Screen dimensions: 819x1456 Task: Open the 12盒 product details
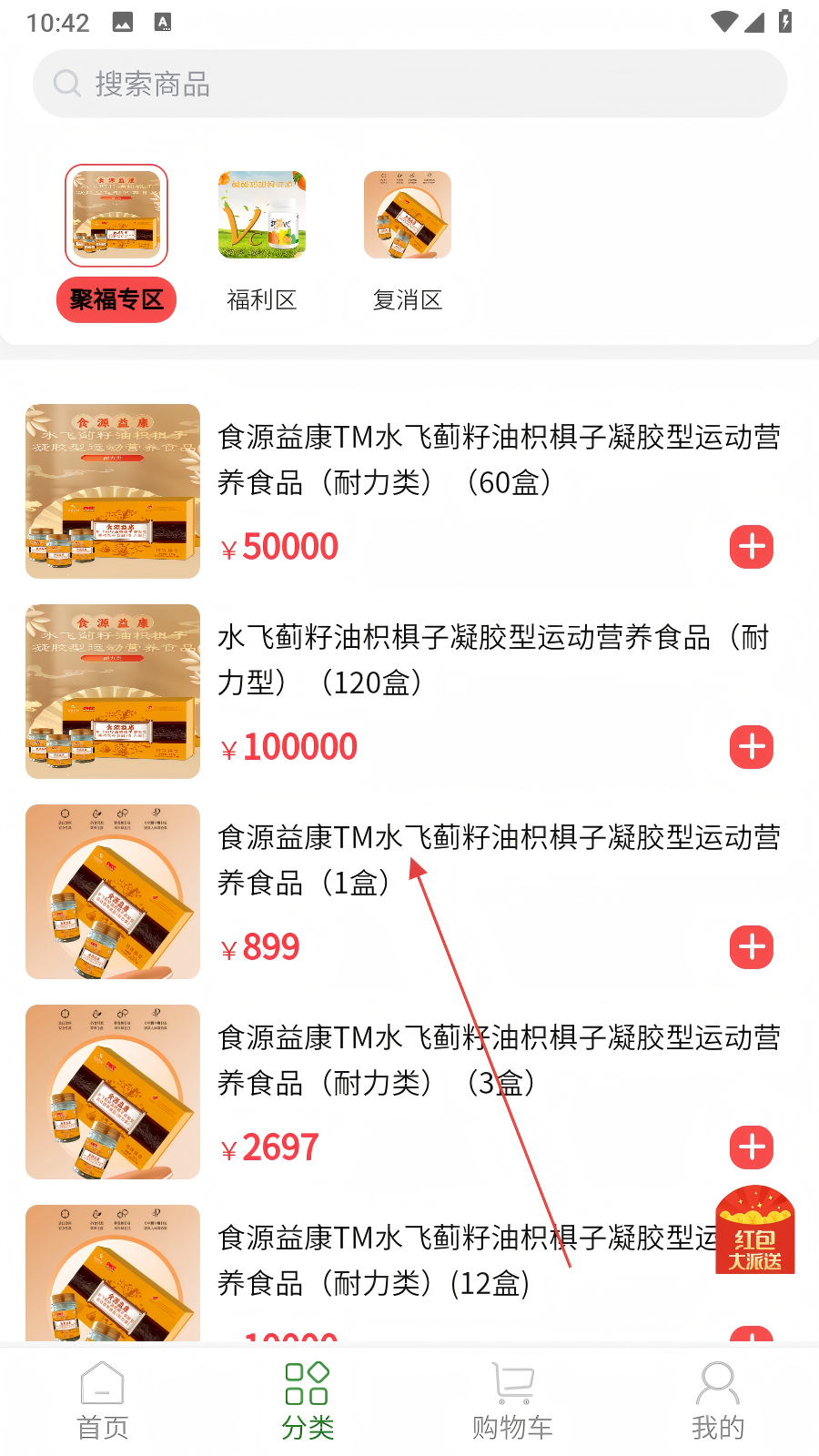click(455, 1260)
